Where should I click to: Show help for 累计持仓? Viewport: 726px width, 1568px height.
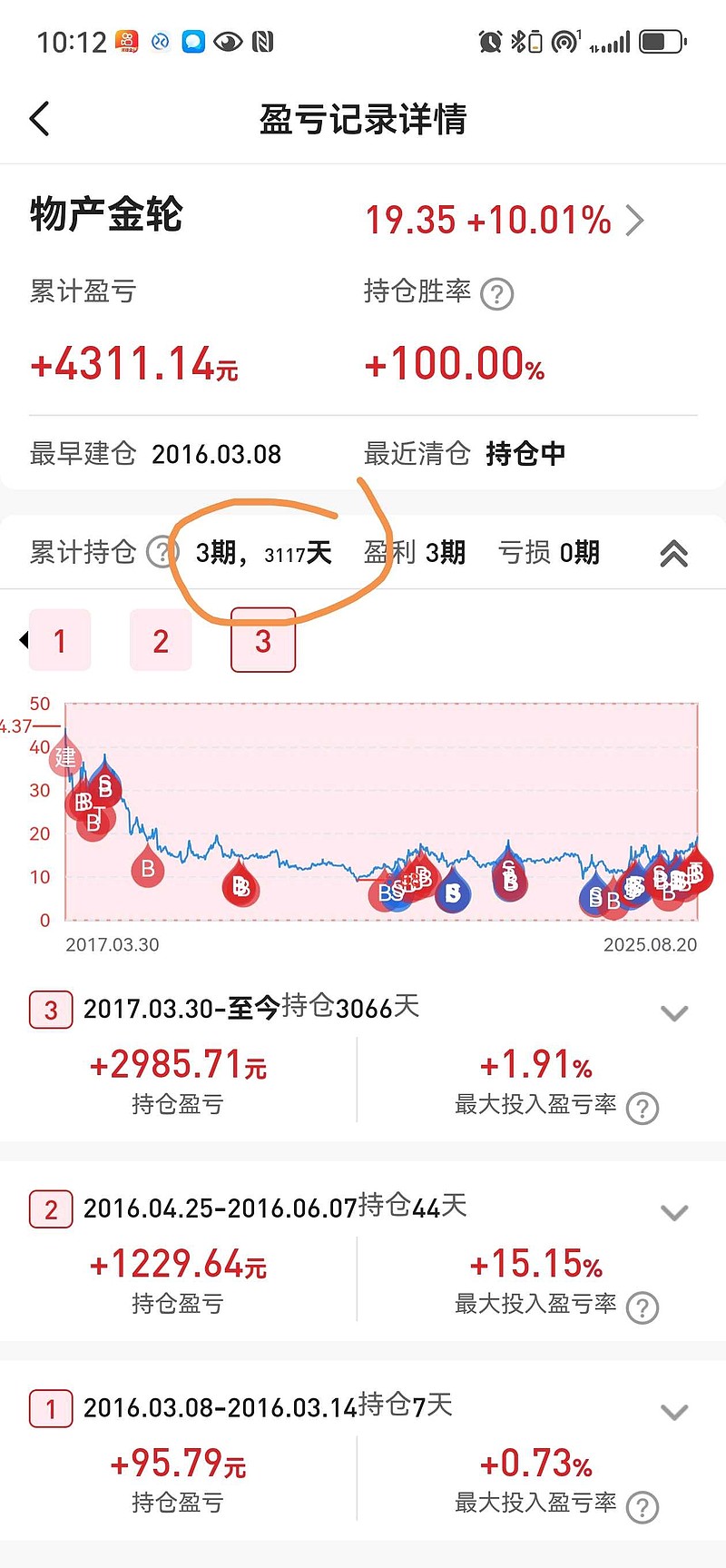[162, 552]
